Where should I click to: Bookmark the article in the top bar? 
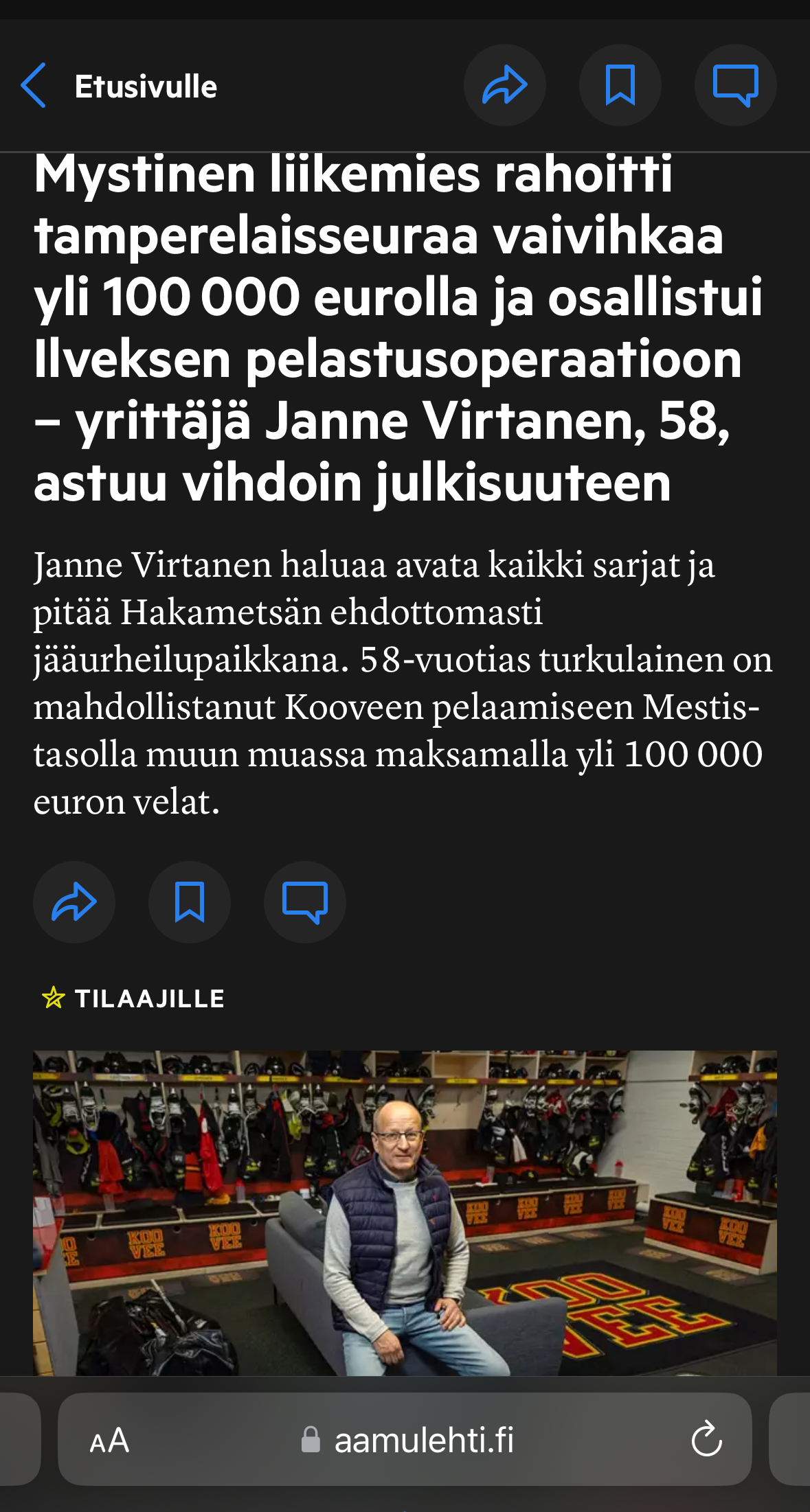[620, 85]
